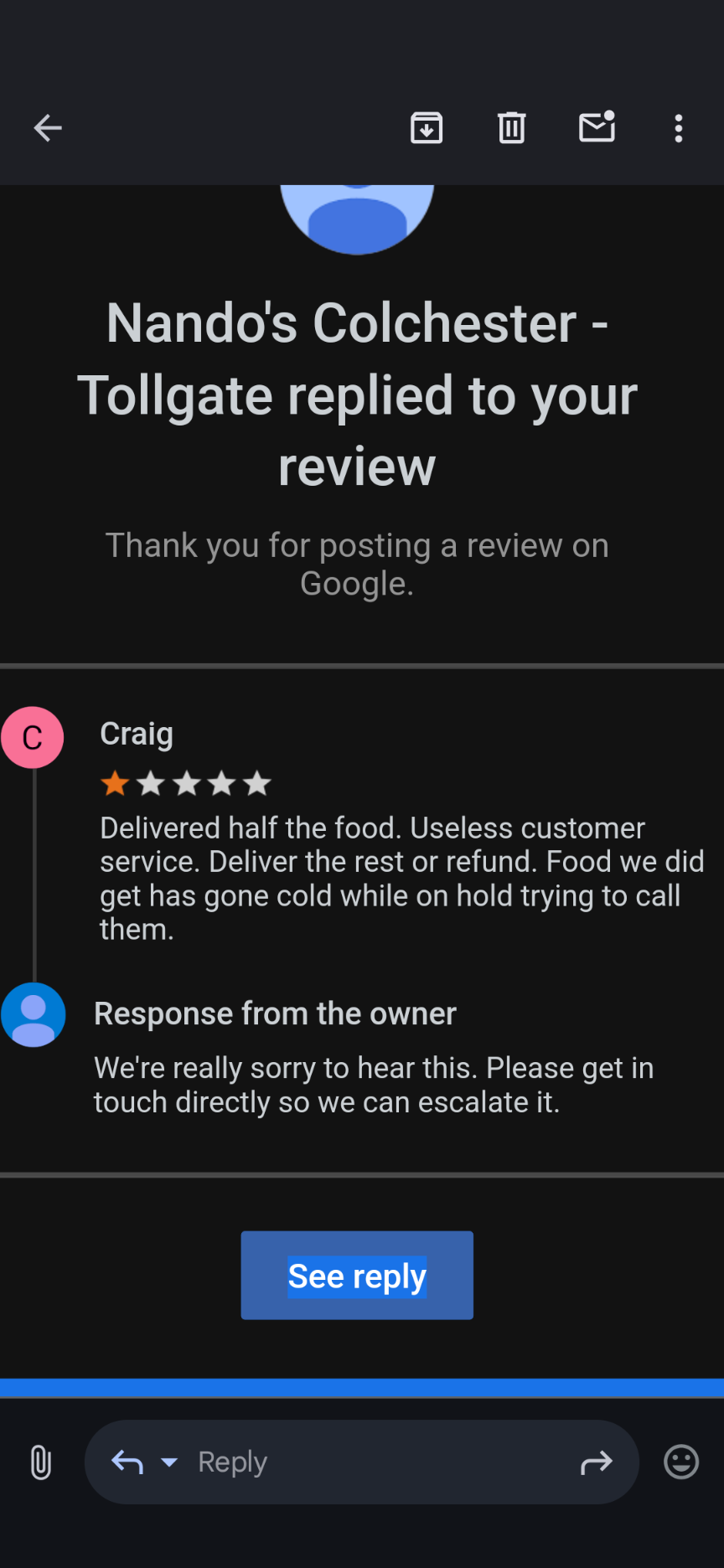This screenshot has height=1568, width=724.
Task: Expand reply type dropdown arrow
Action: pos(169,1462)
